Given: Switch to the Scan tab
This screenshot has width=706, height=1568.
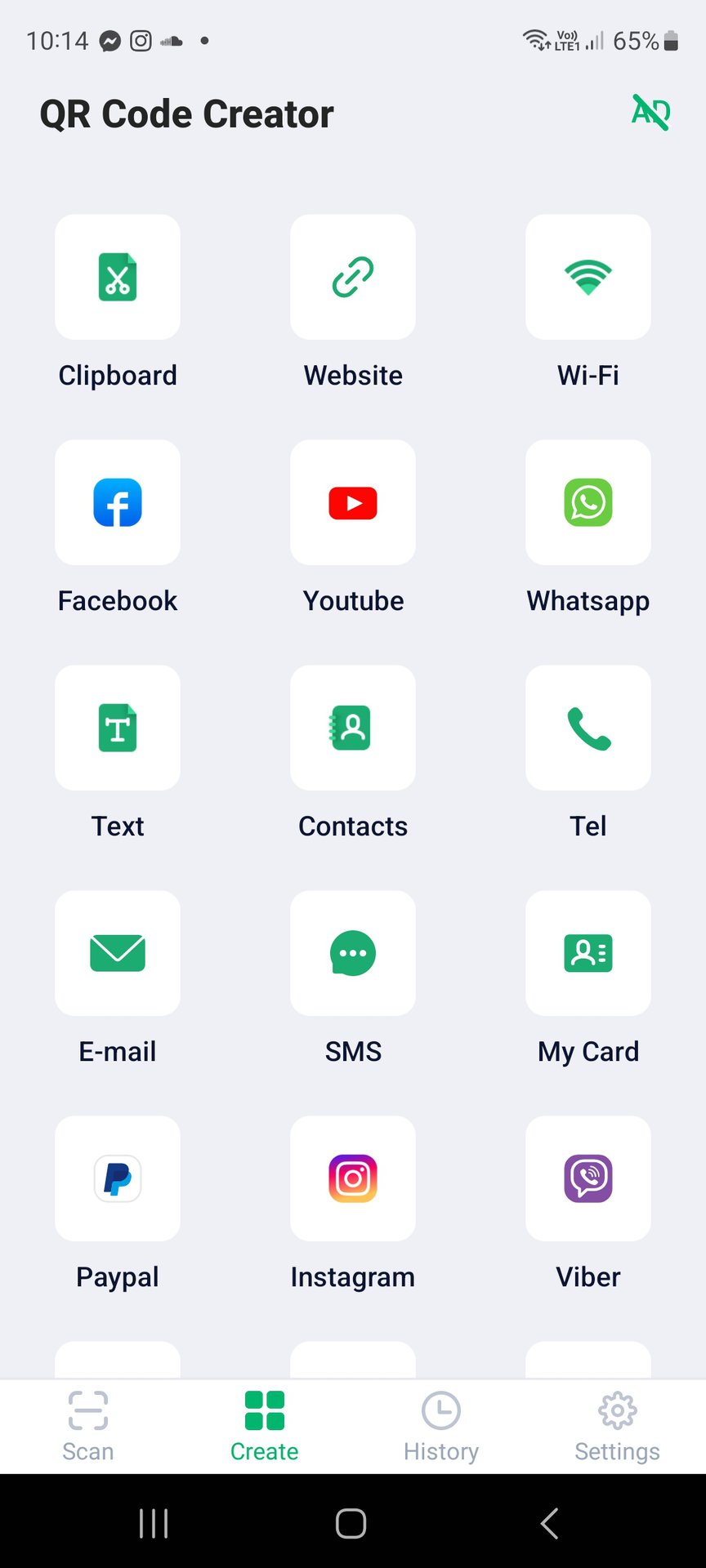Looking at the screenshot, I should point(88,1426).
